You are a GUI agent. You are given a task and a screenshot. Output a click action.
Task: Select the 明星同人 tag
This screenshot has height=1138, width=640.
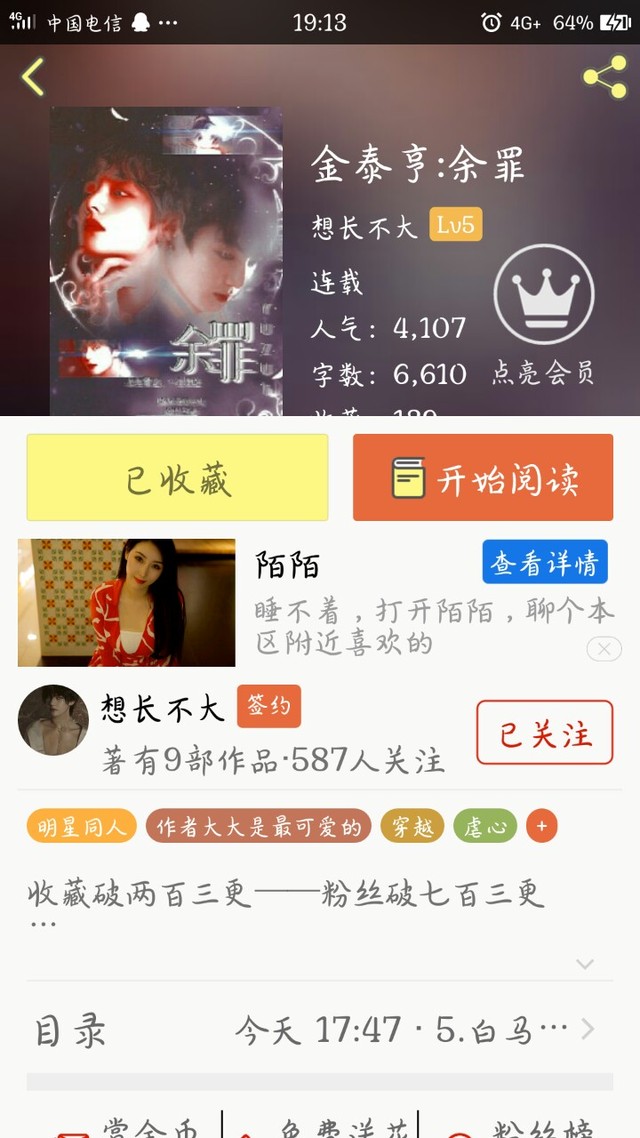[x=81, y=827]
